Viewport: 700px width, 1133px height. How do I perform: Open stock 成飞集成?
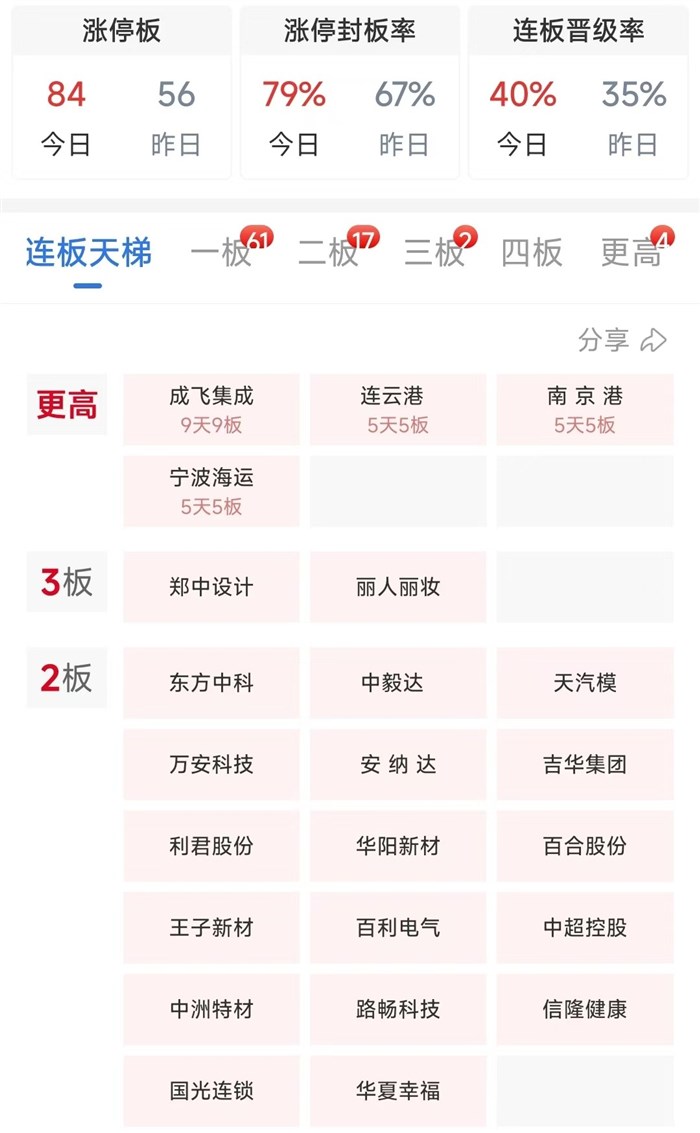211,409
